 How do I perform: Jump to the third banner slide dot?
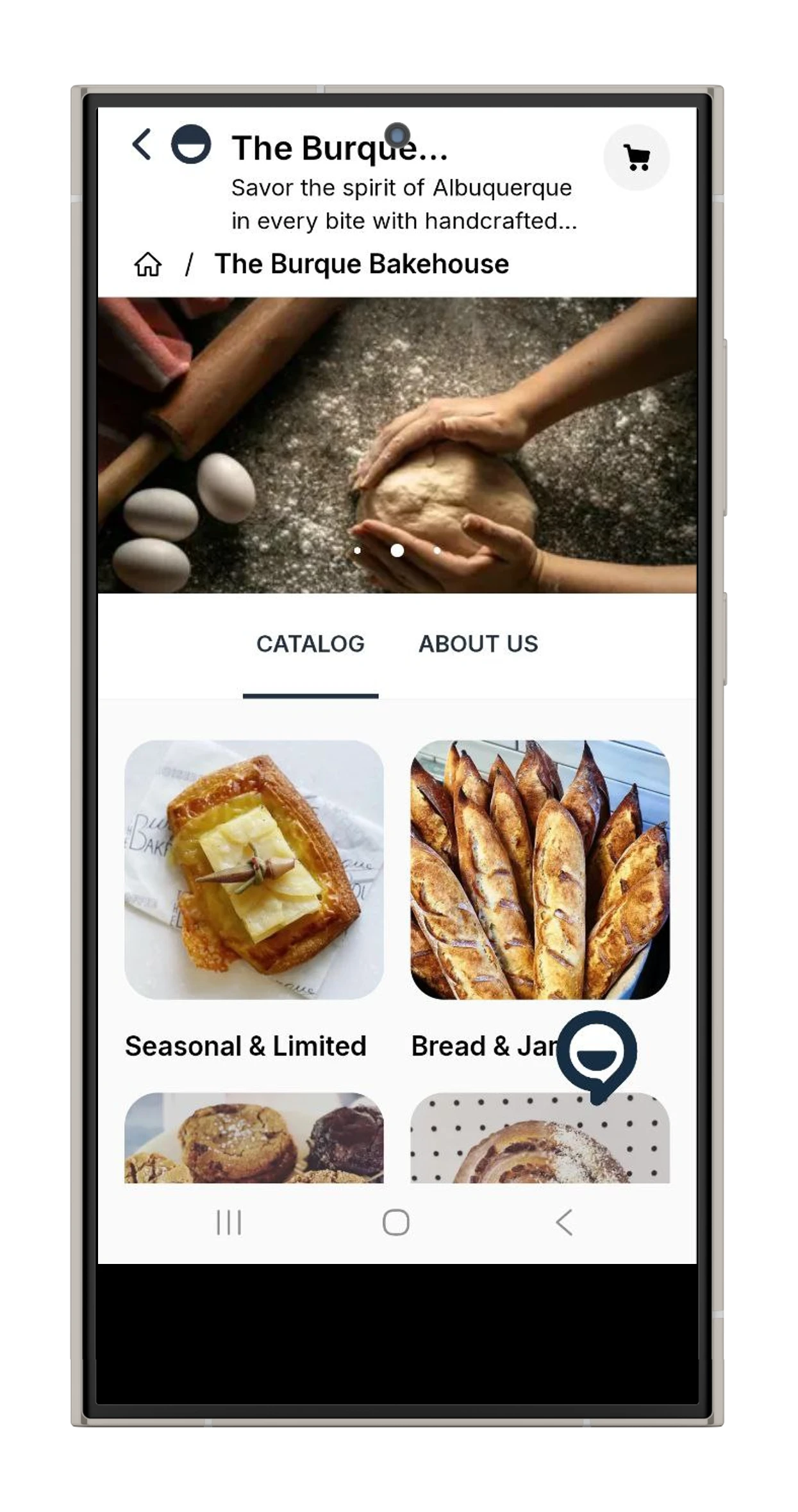437,551
